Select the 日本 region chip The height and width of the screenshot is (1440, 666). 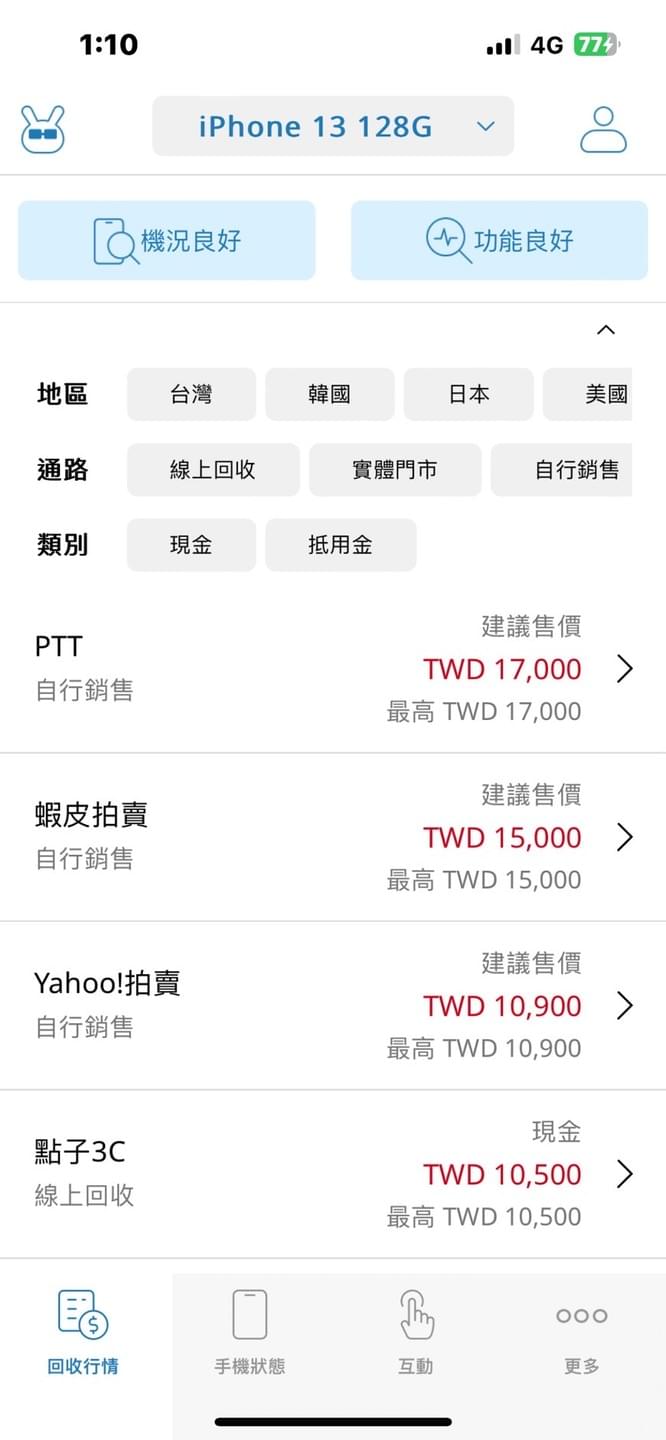point(468,394)
